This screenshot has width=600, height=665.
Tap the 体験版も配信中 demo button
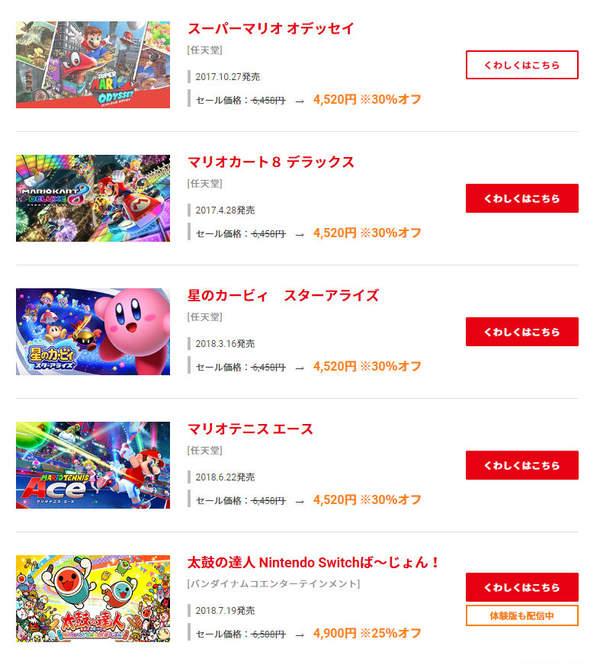click(522, 615)
